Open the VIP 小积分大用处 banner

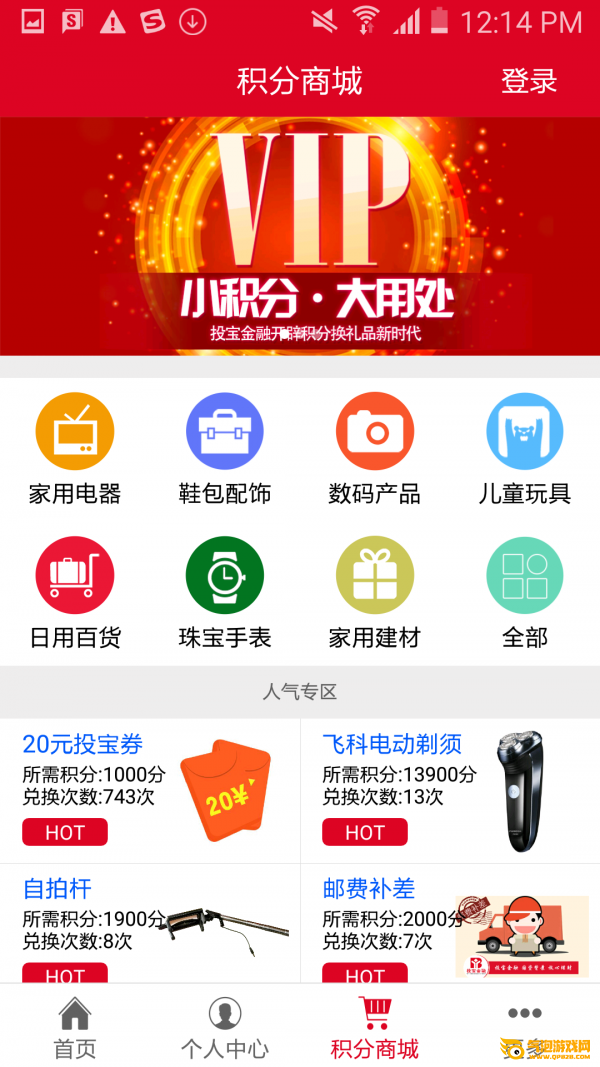point(300,236)
